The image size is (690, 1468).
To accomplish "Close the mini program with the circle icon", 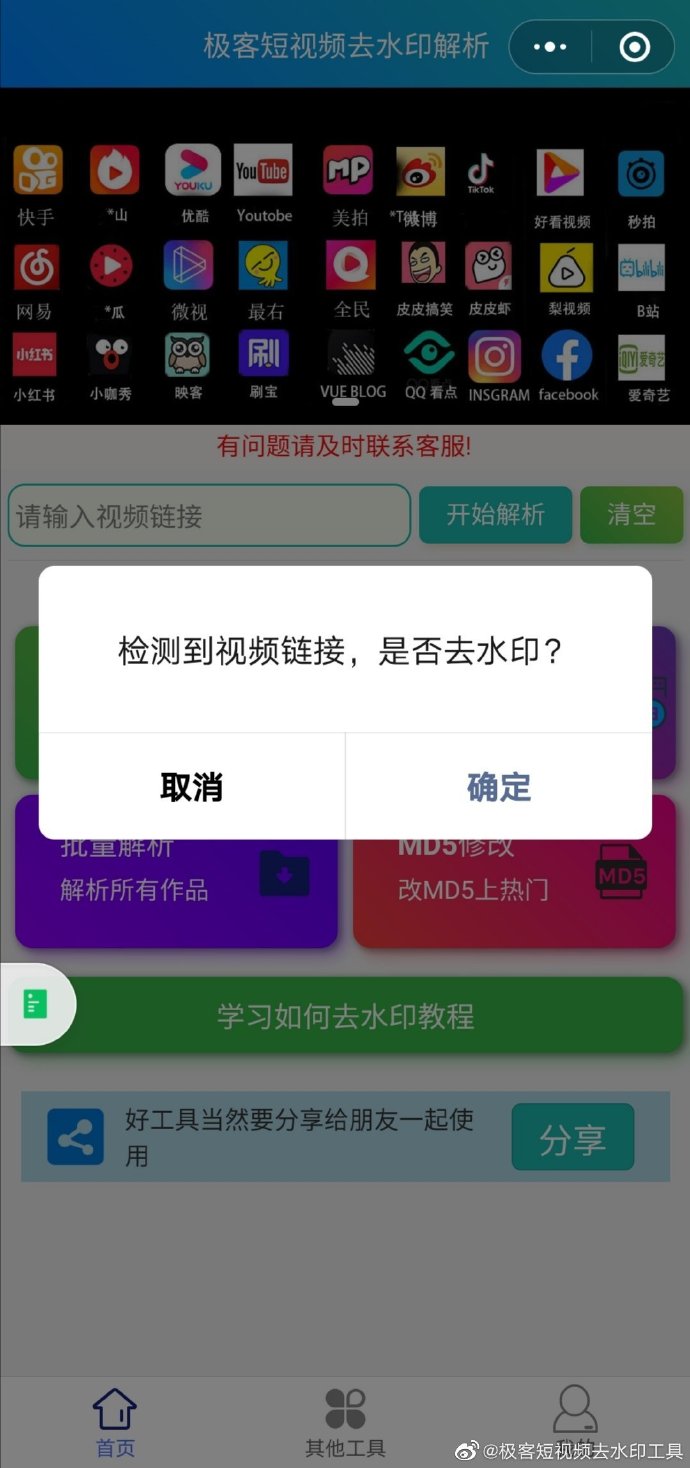I will coord(634,47).
